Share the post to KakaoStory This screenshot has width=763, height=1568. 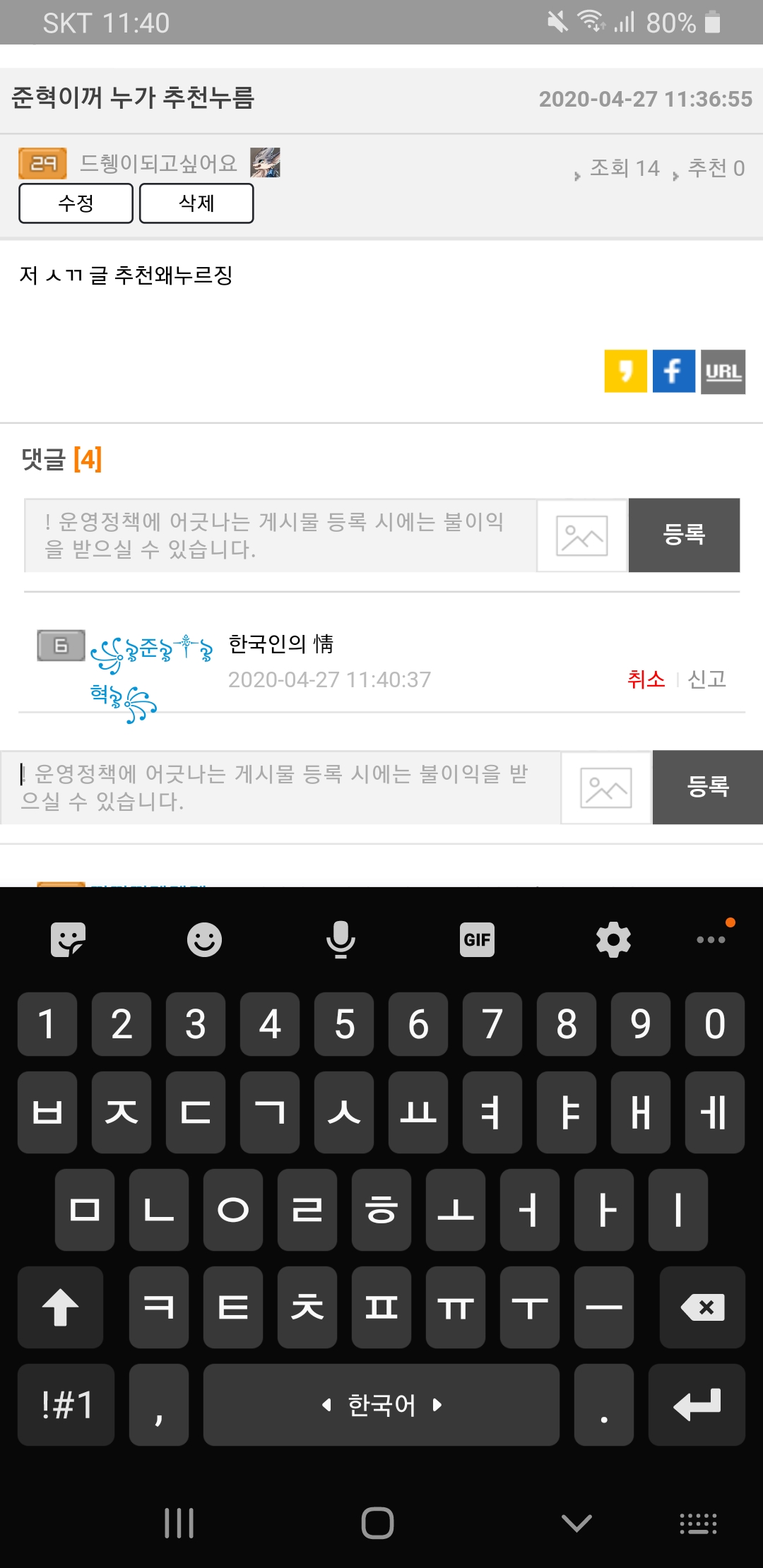[x=625, y=371]
